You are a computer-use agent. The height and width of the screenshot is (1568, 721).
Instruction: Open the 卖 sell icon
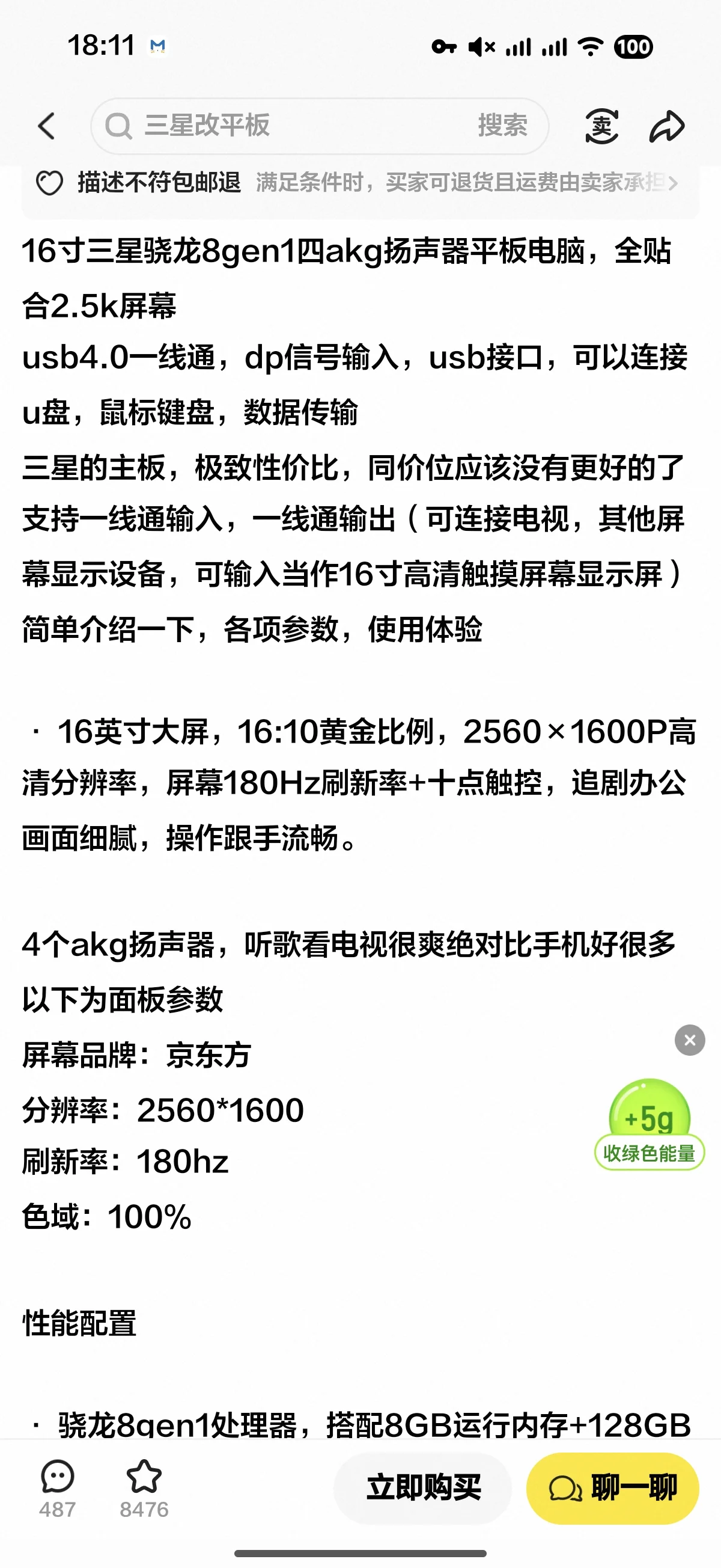tap(601, 126)
